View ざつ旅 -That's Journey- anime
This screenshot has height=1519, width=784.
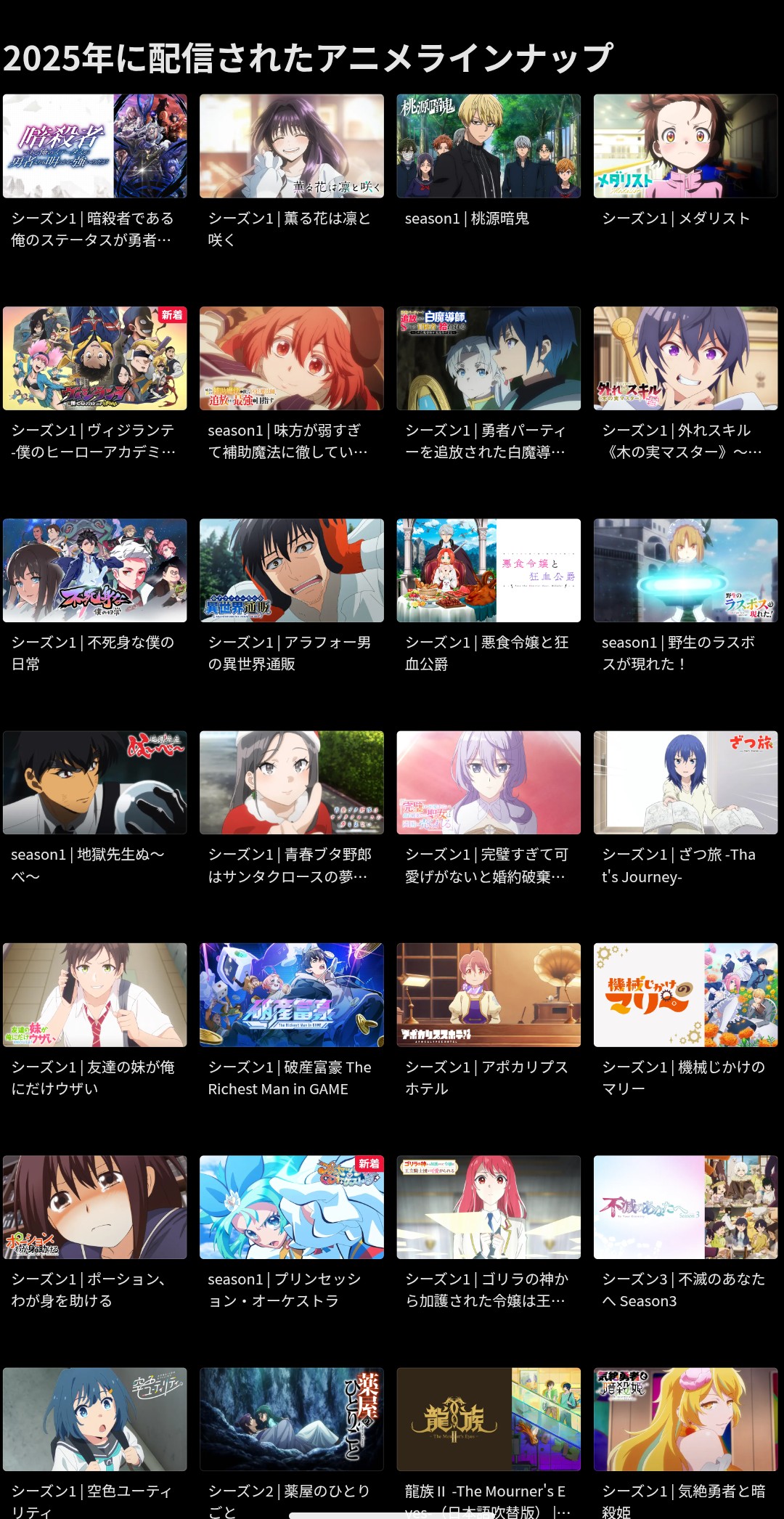(685, 782)
